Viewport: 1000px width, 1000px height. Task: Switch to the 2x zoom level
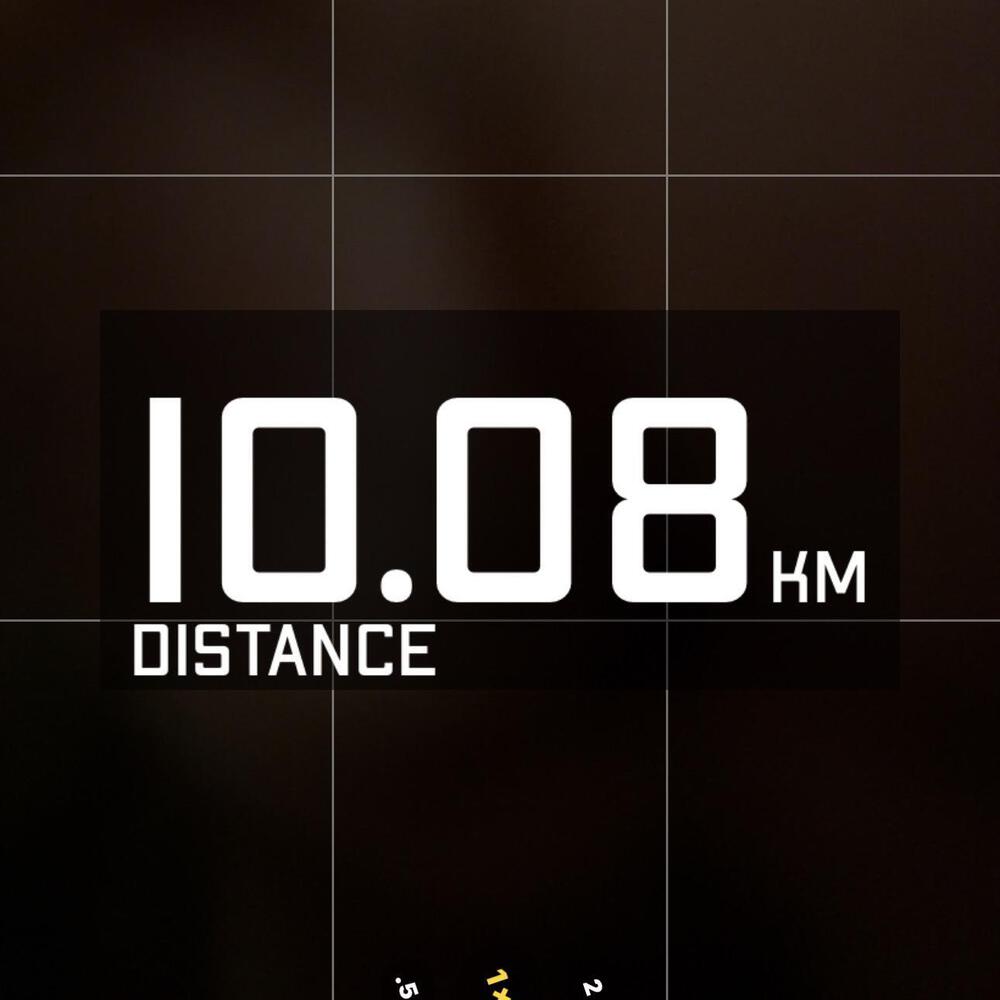[592, 987]
